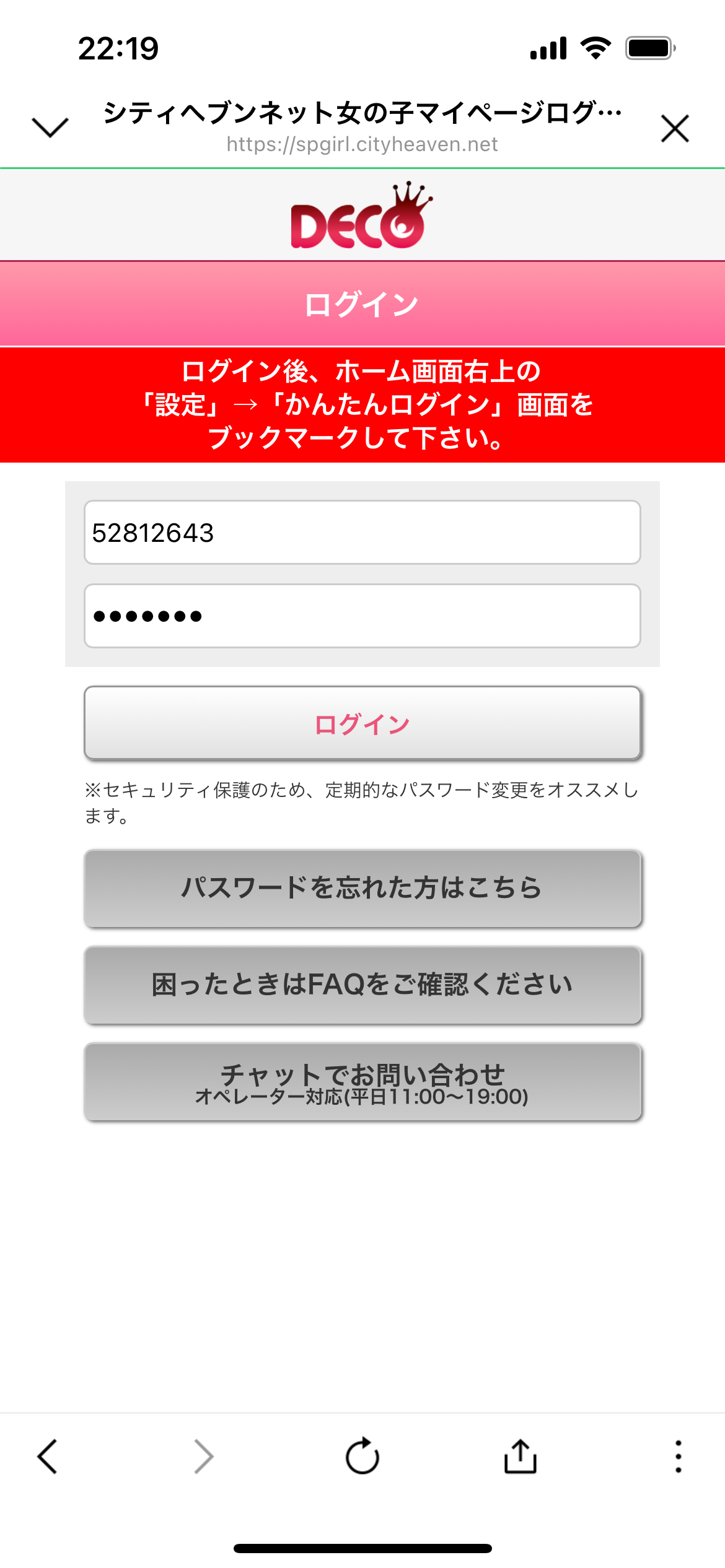Open パスワードを忘れた方はこちら

click(x=362, y=888)
